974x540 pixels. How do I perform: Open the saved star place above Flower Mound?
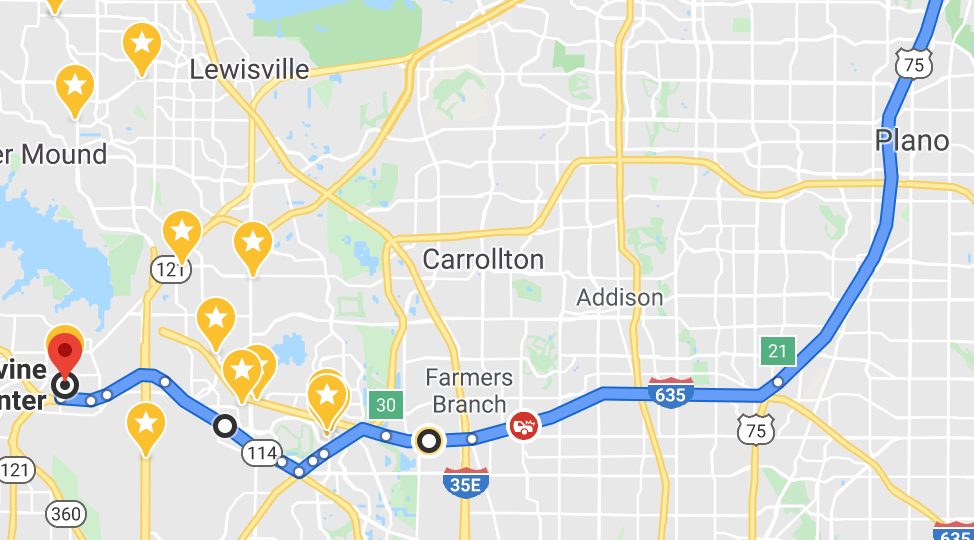click(x=75, y=86)
